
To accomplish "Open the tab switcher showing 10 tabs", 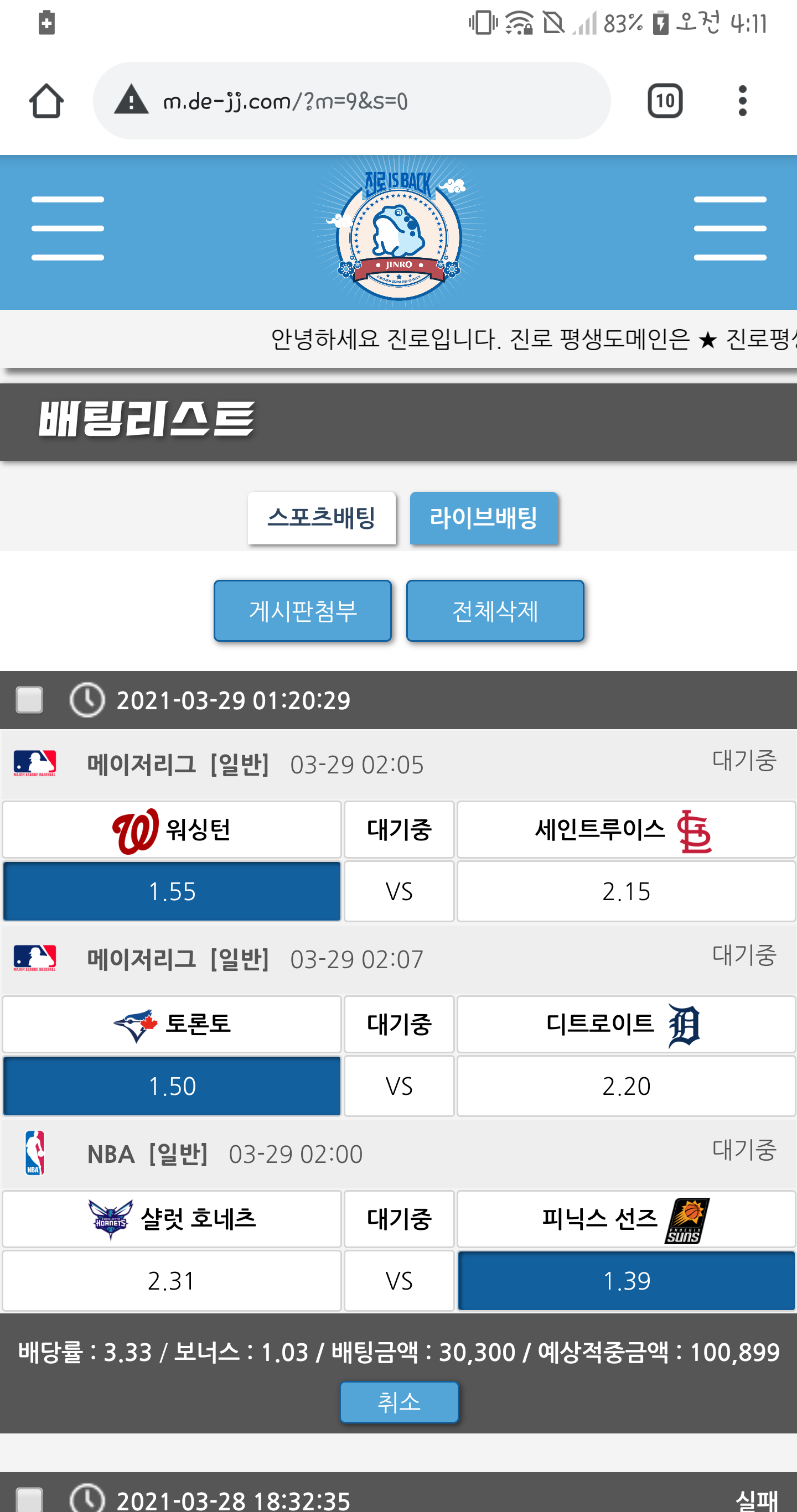I will coord(664,101).
